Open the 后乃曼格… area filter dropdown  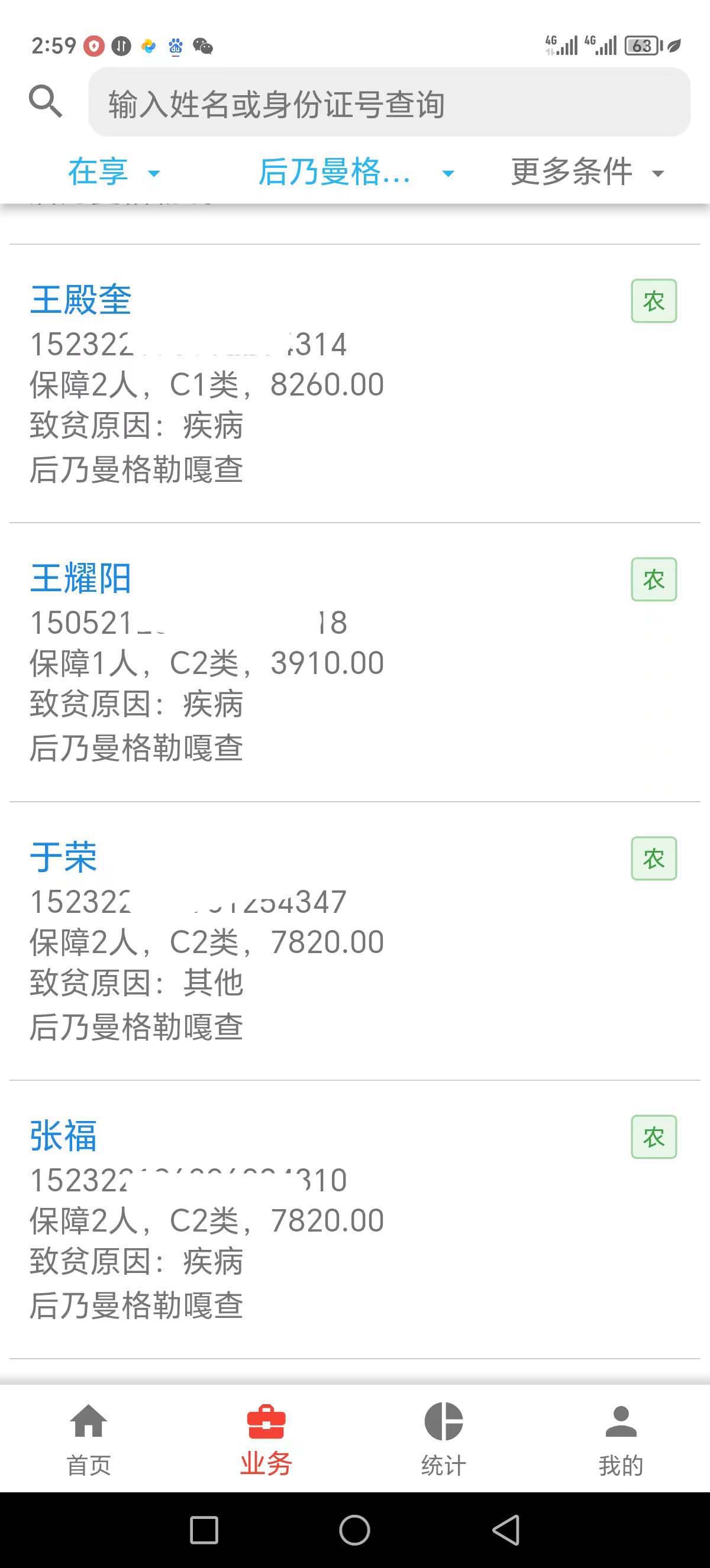pyautogui.click(x=356, y=172)
